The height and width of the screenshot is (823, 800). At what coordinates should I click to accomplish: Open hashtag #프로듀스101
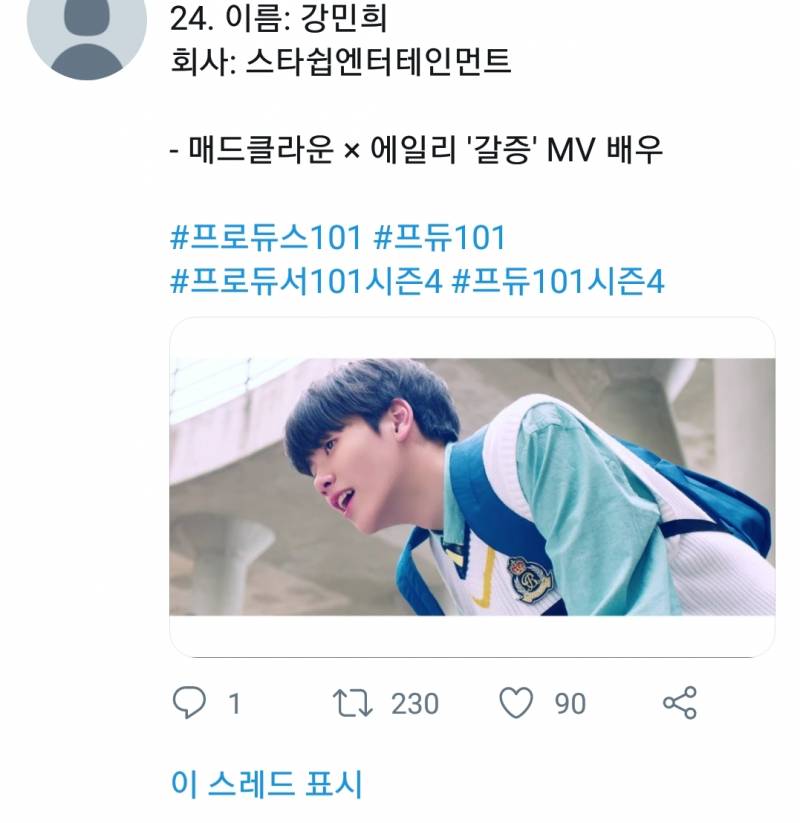click(x=265, y=238)
